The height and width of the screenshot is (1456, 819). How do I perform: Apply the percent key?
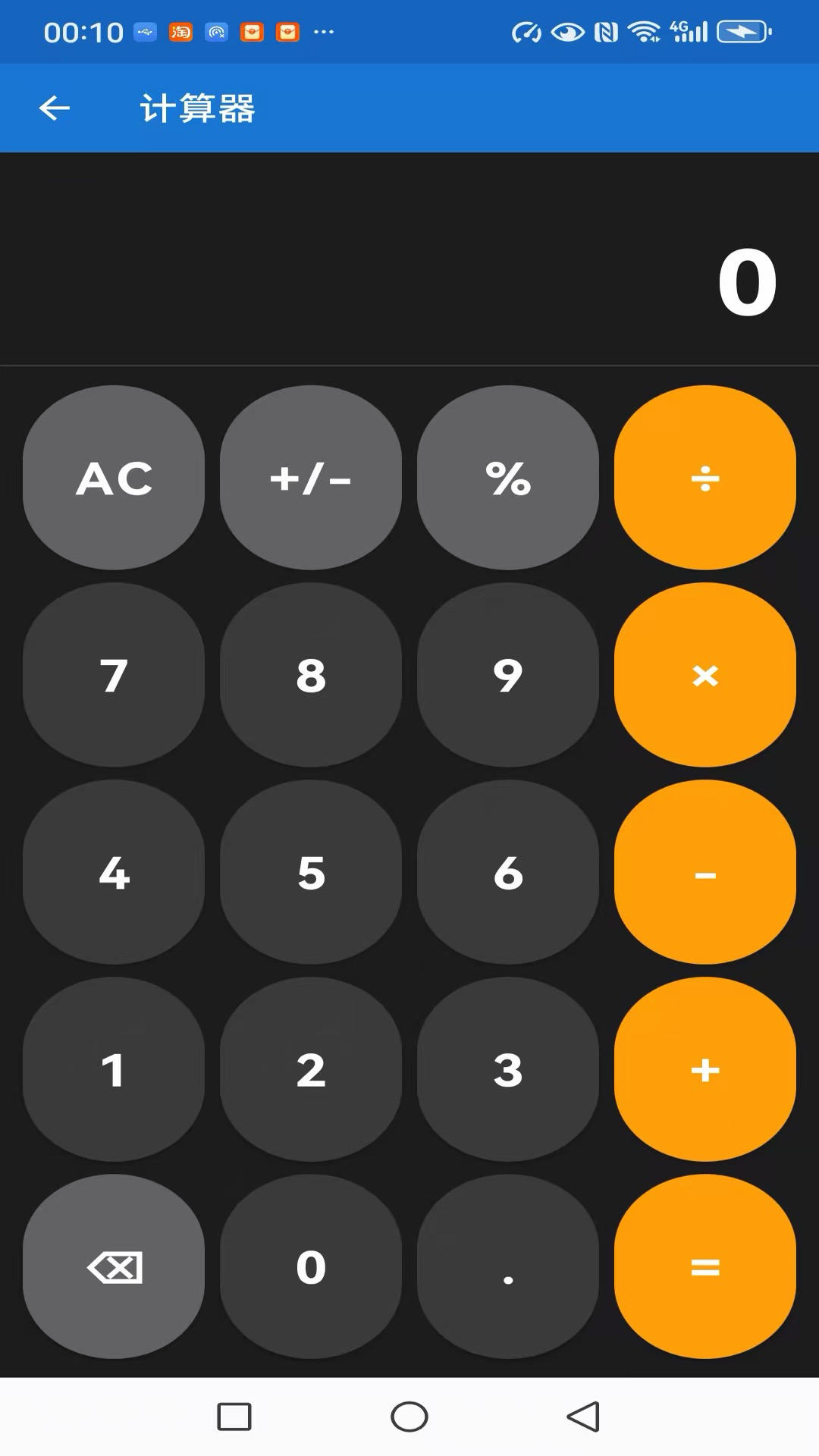click(508, 478)
